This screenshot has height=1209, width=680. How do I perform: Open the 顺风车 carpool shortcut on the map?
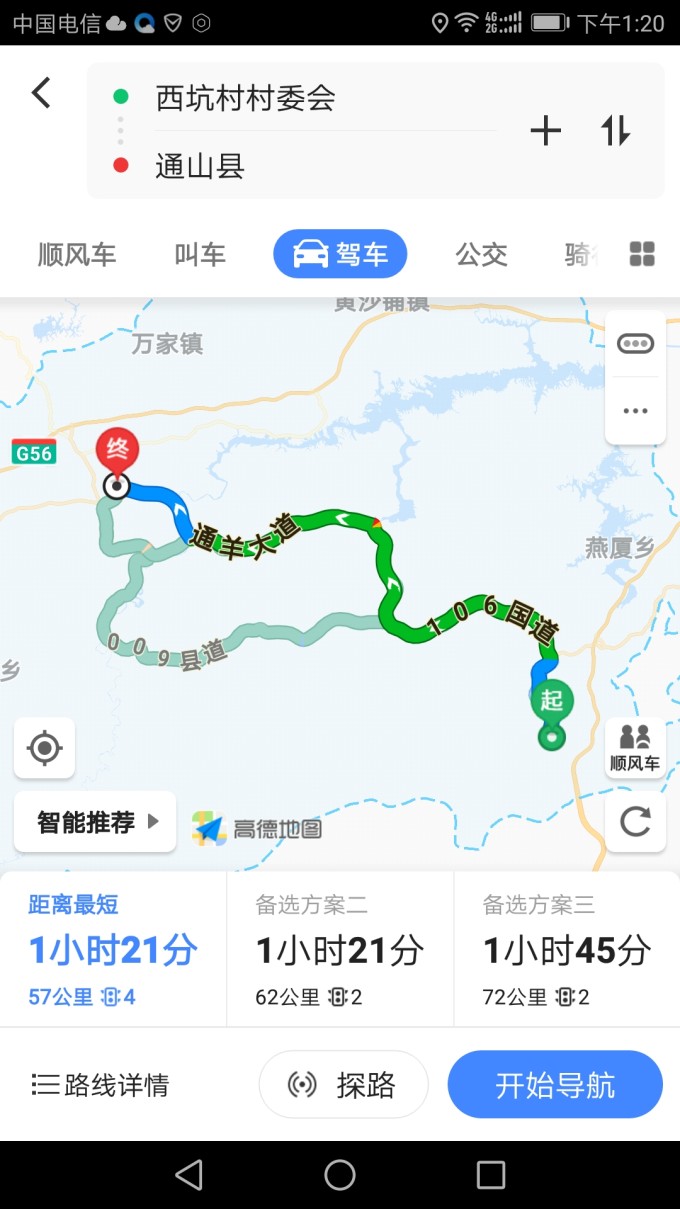635,747
